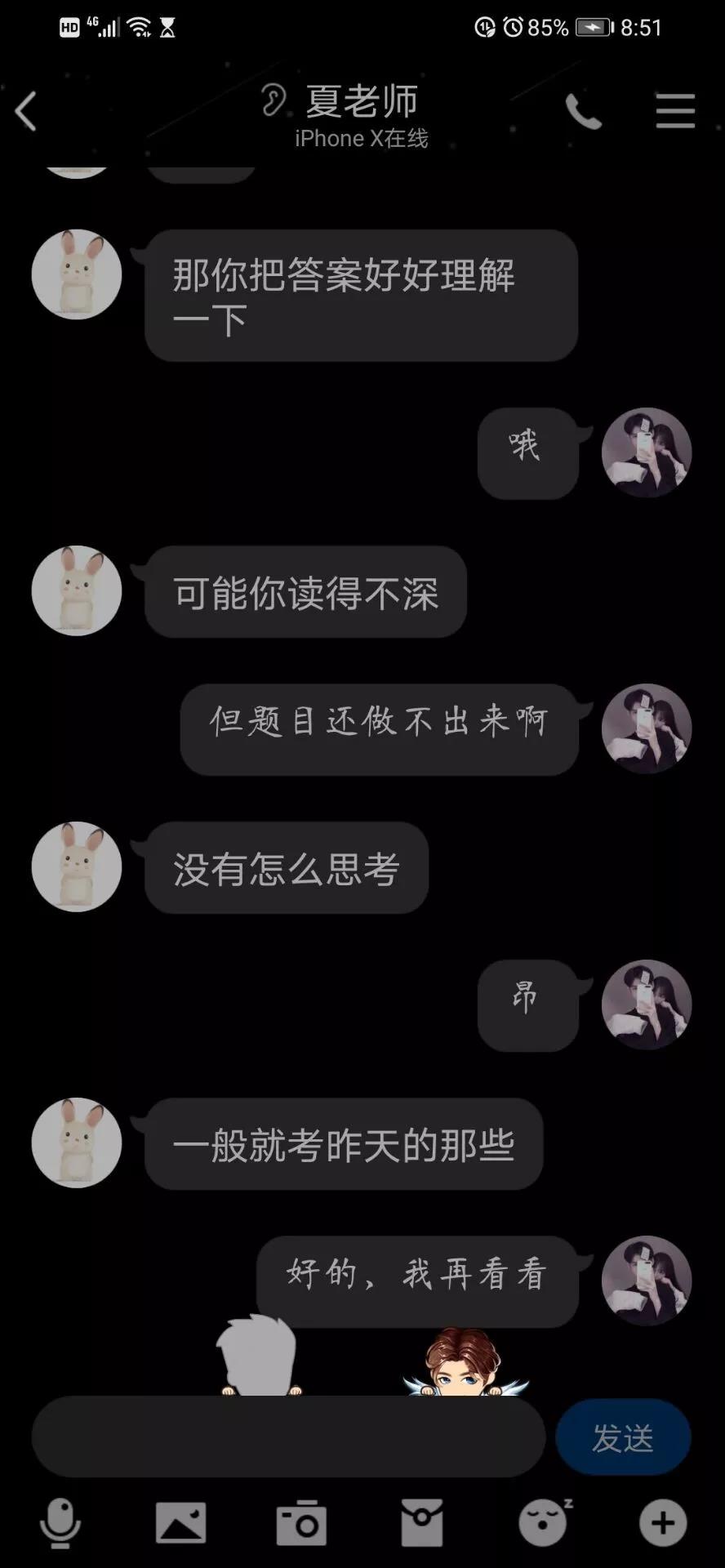Tap the message input field

point(287,1437)
